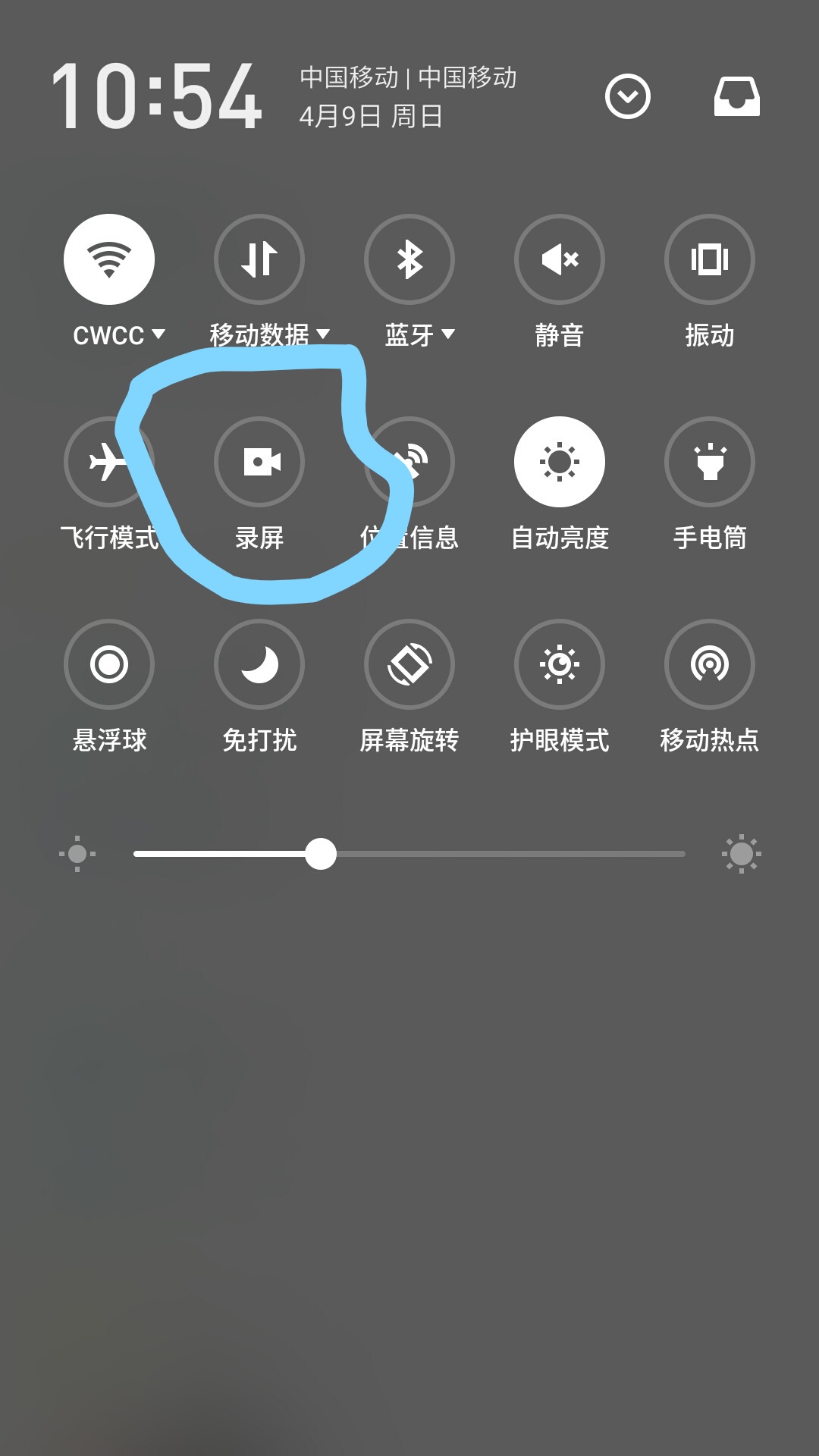The image size is (819, 1456).
Task: Switch the phone to vibrate (振动)
Action: (x=710, y=259)
